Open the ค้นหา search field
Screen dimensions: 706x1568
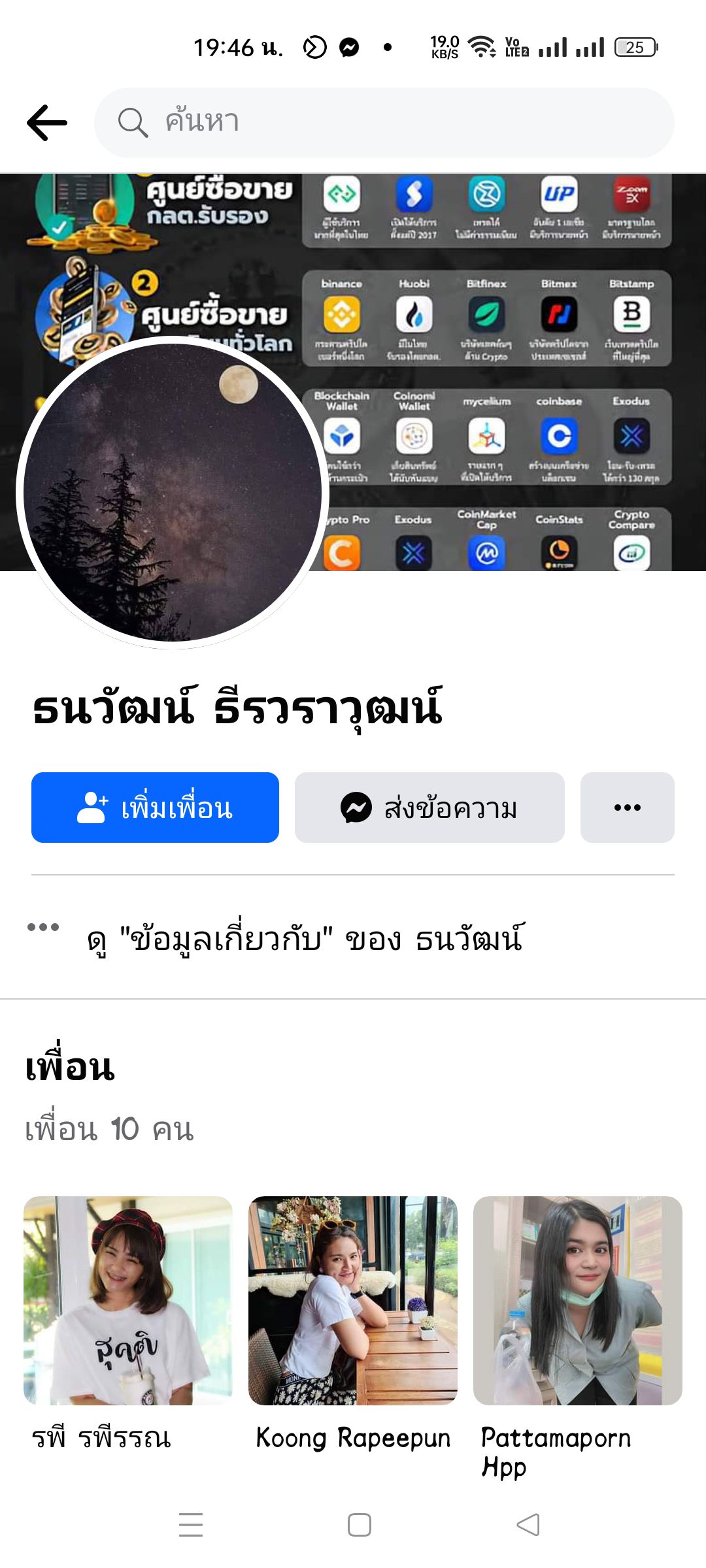click(x=384, y=123)
